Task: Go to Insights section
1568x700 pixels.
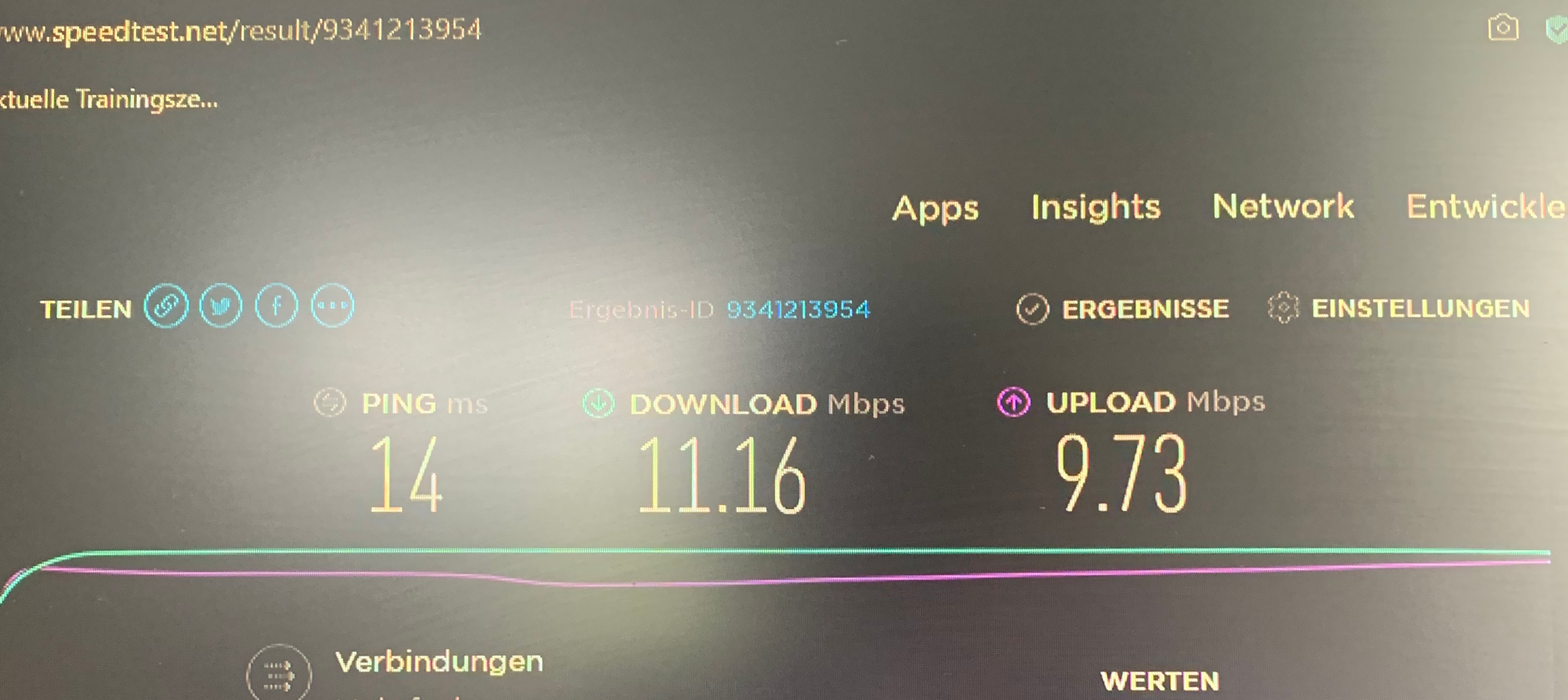Action: (x=1096, y=206)
